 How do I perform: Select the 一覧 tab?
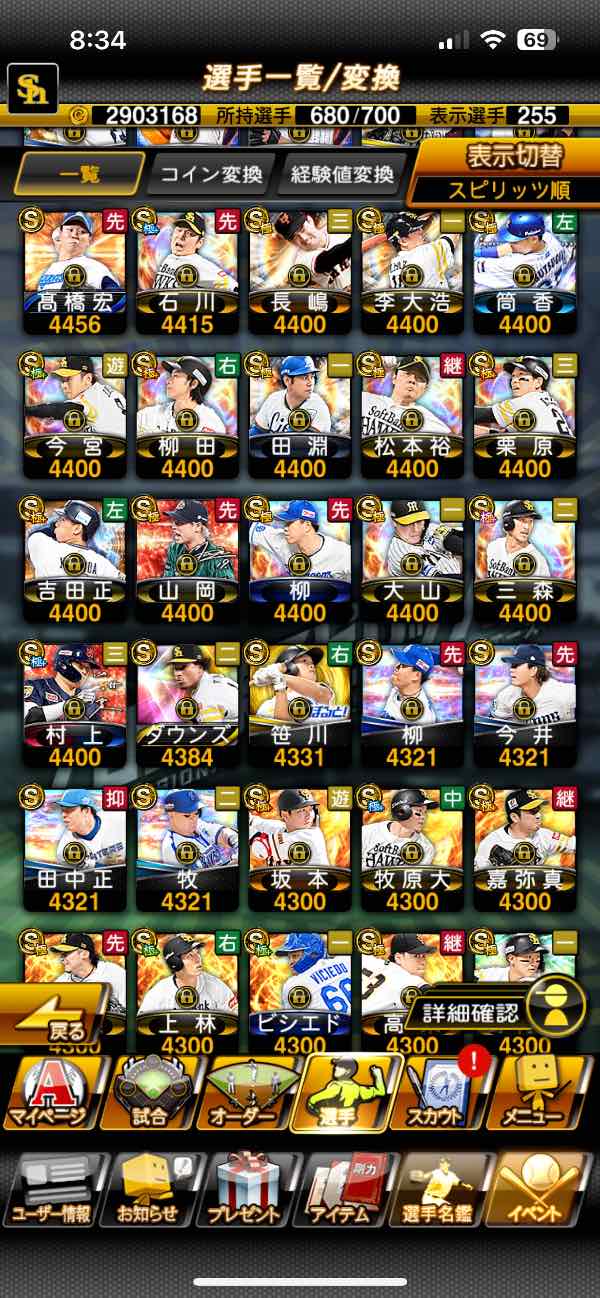pos(80,175)
